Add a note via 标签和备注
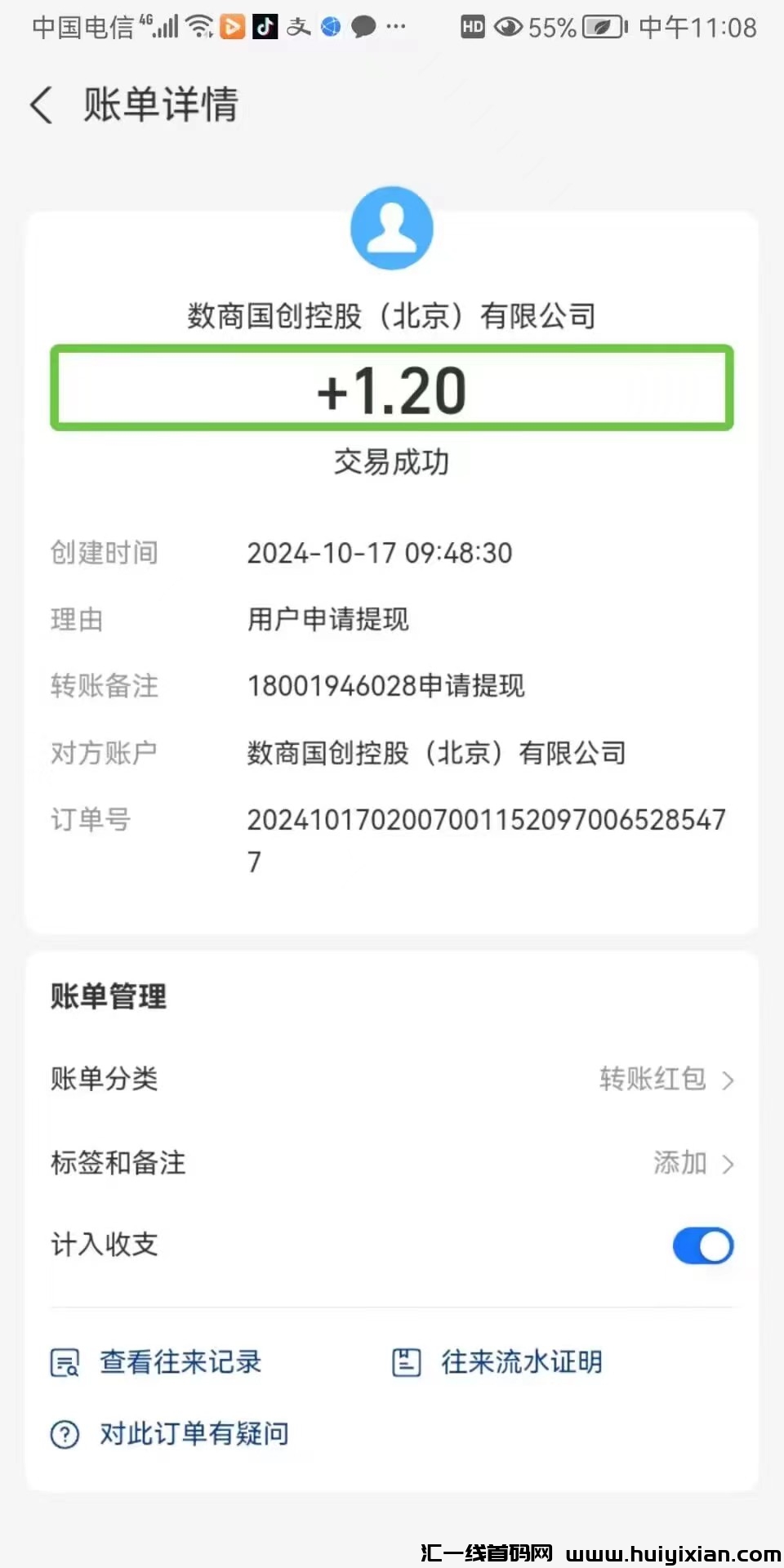 point(392,1162)
